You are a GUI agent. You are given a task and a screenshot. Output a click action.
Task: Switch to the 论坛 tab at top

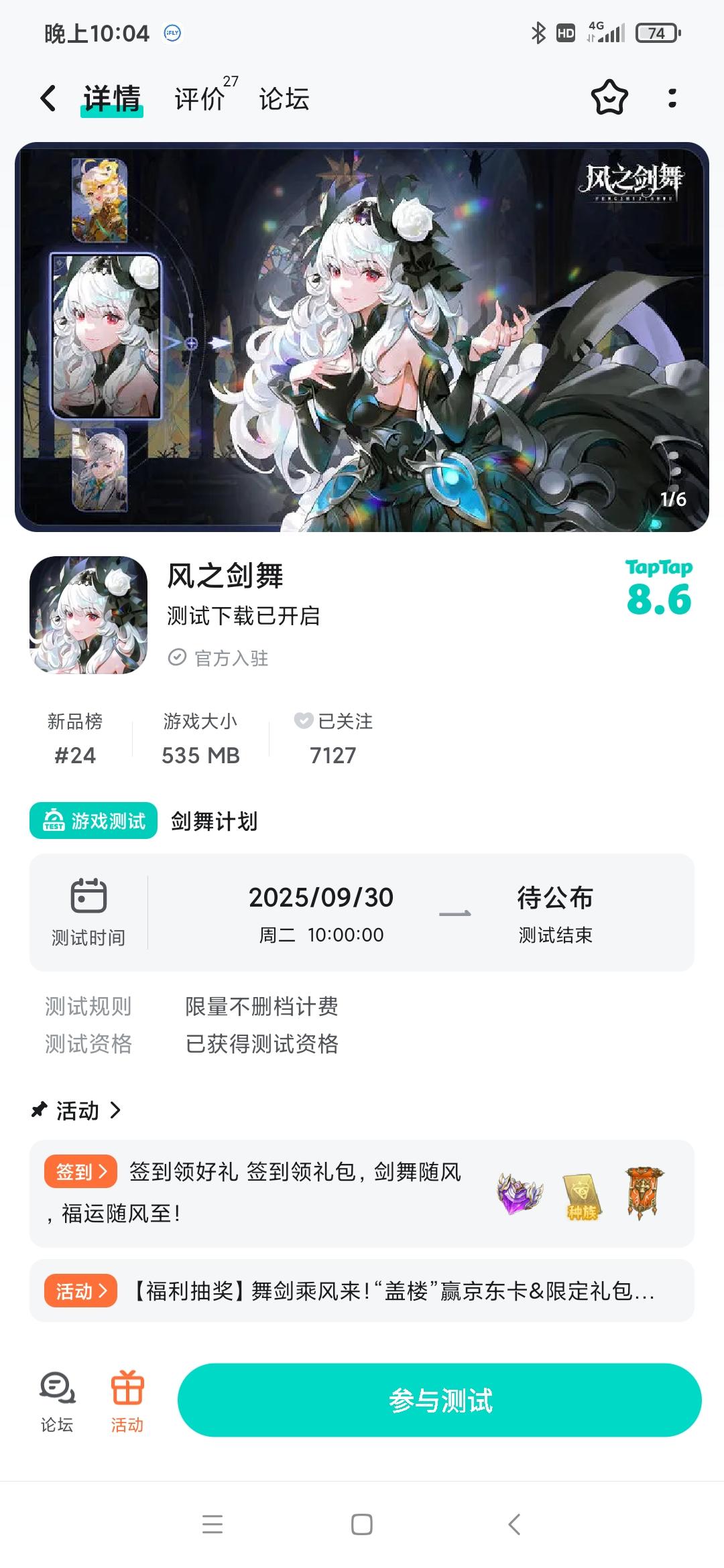click(x=284, y=99)
